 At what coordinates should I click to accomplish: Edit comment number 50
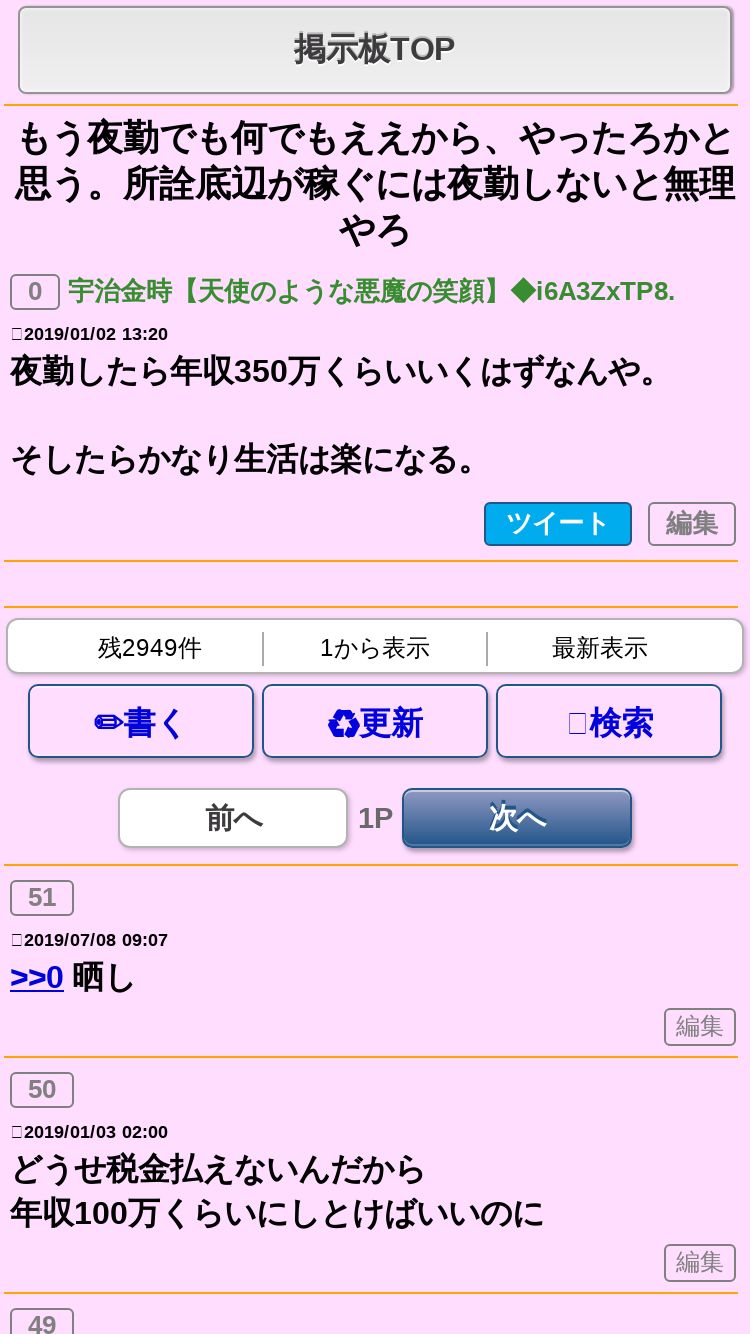699,1263
